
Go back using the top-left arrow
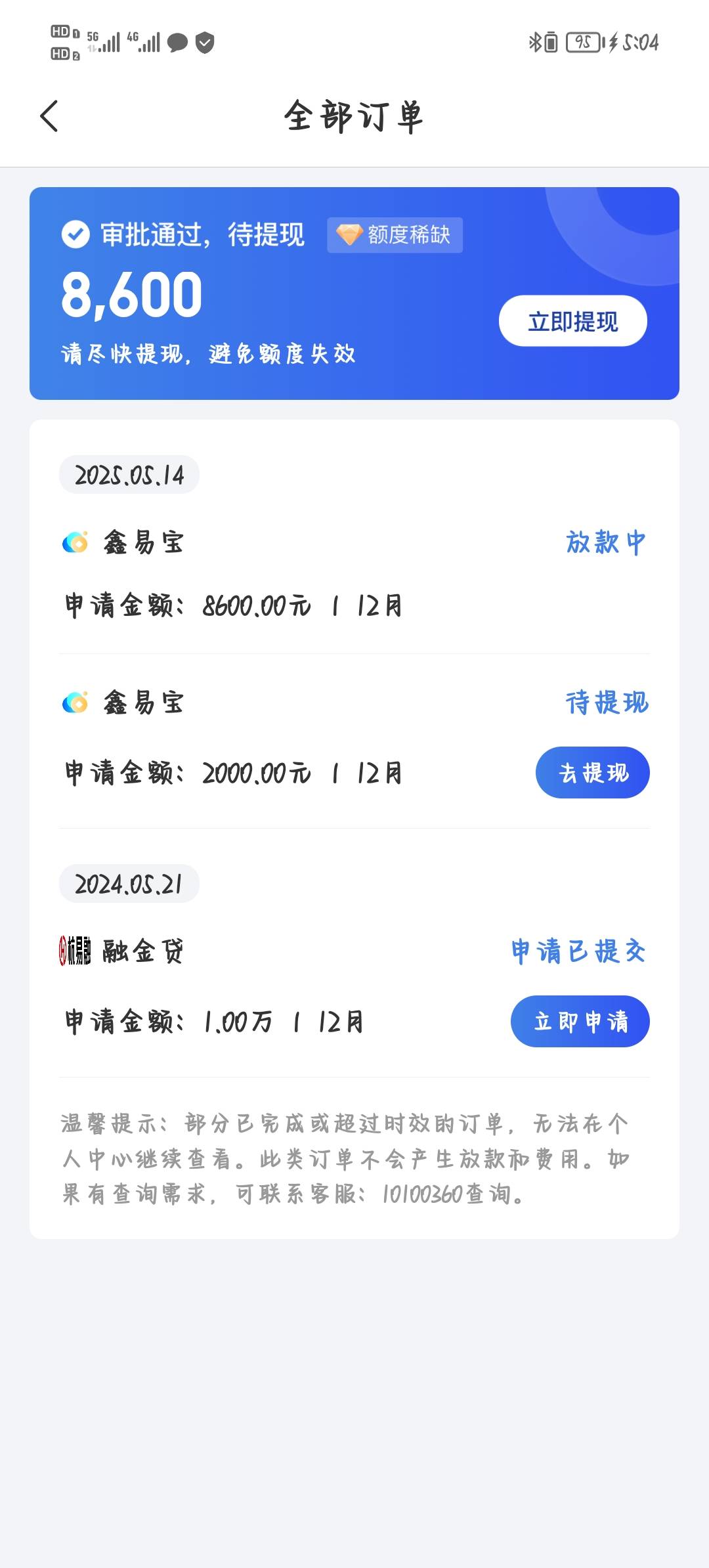tap(49, 116)
